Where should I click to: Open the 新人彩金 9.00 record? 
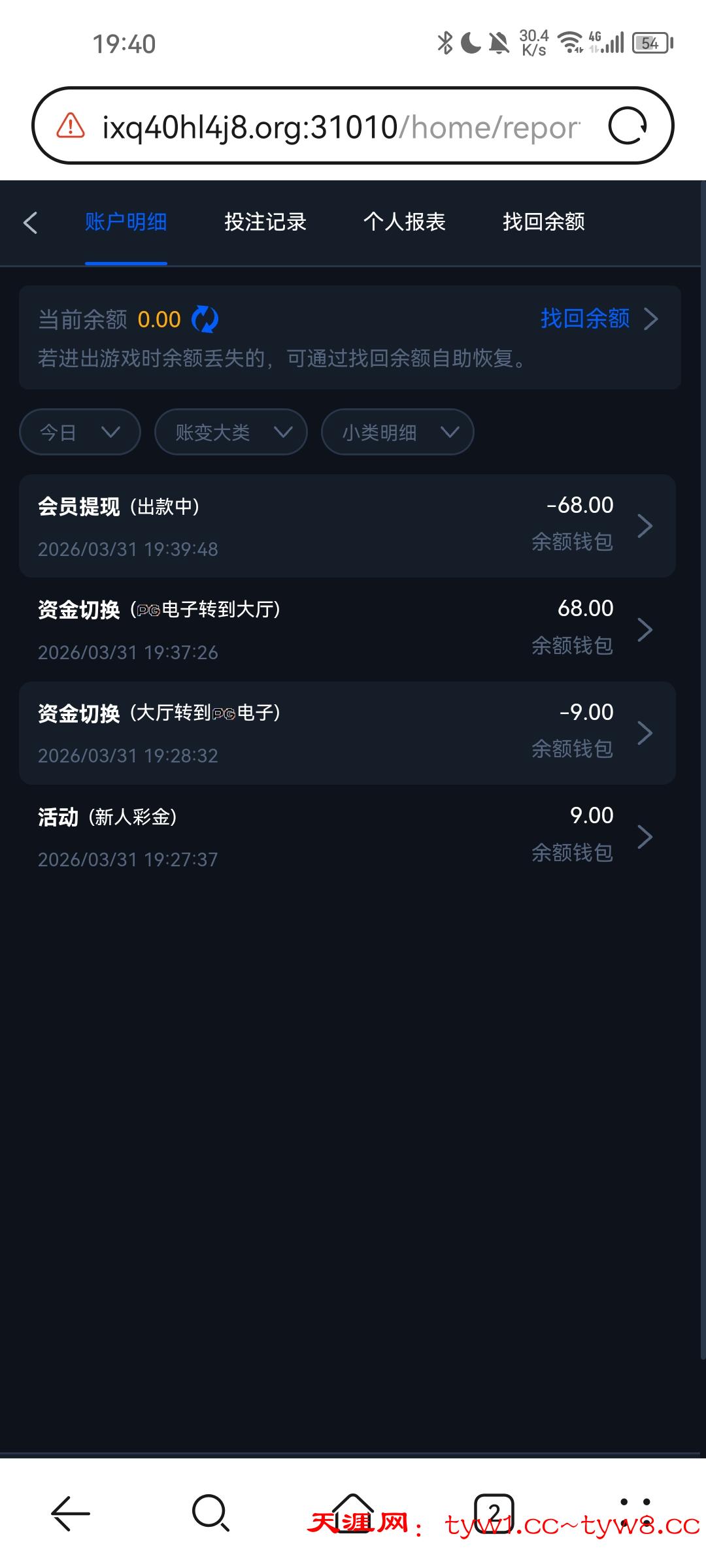point(346,836)
